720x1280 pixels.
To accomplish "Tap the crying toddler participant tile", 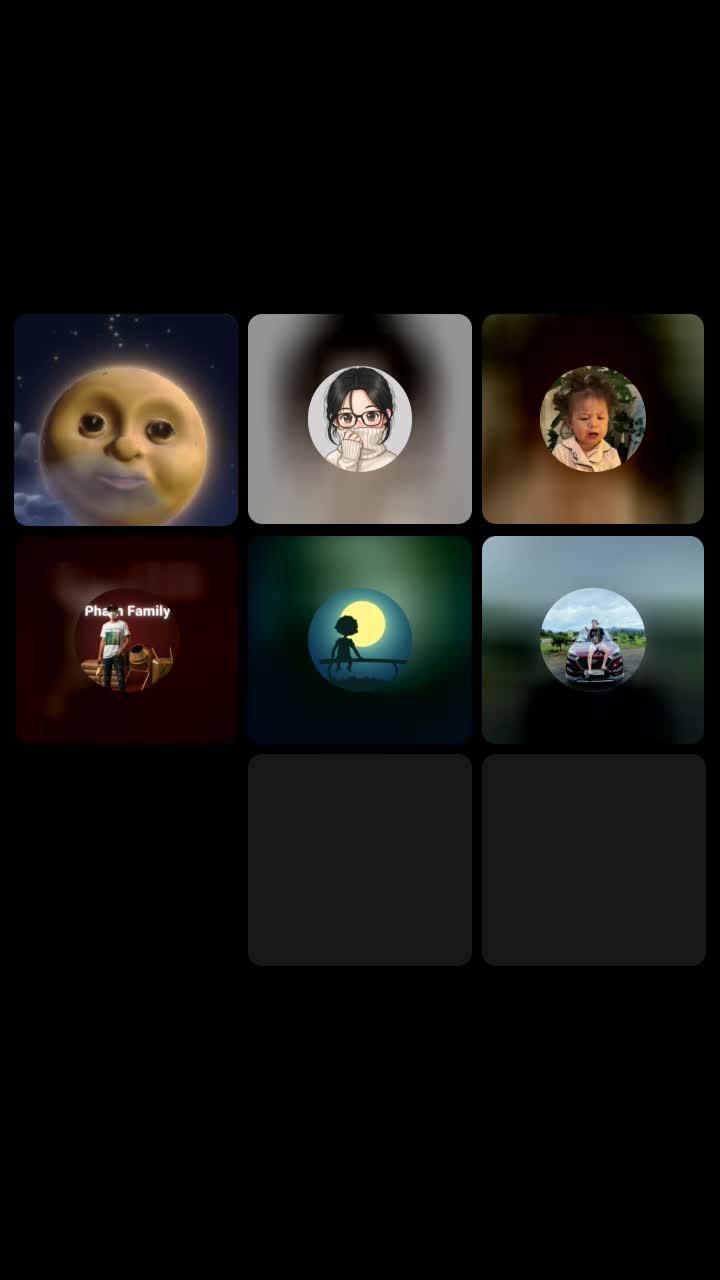I will 593,419.
